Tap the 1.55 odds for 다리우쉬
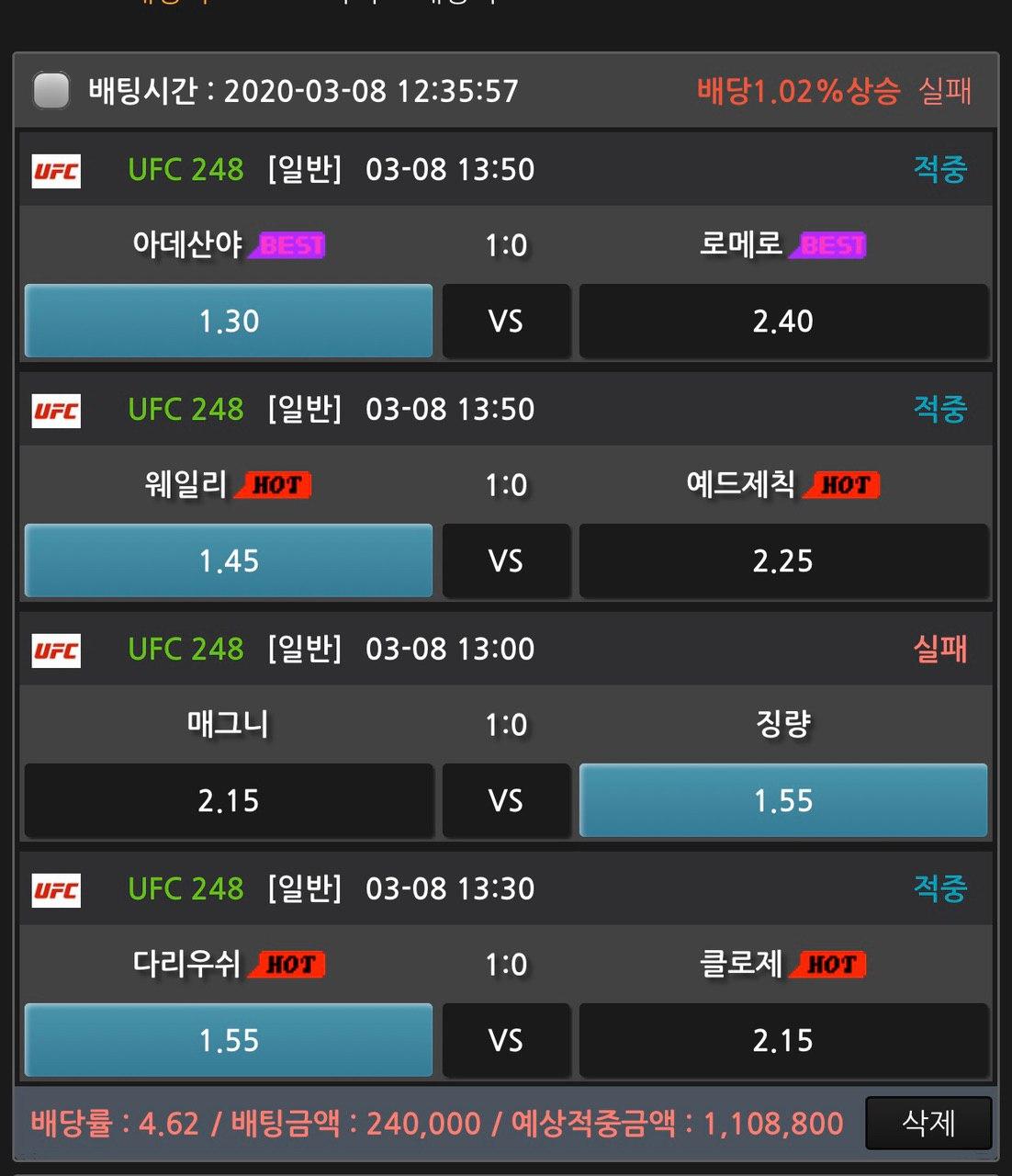 pyautogui.click(x=229, y=1040)
